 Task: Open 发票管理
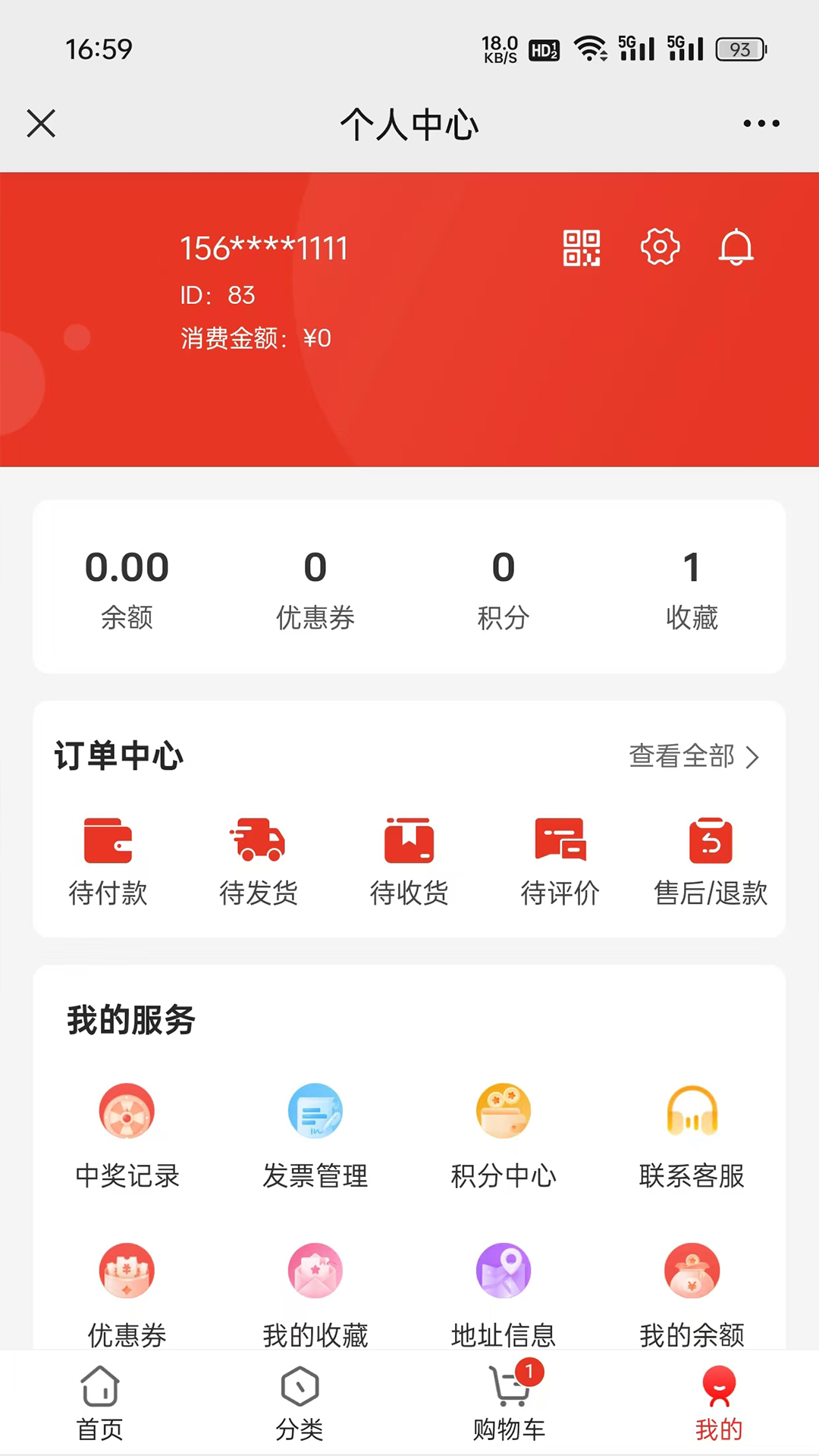[x=315, y=1135]
